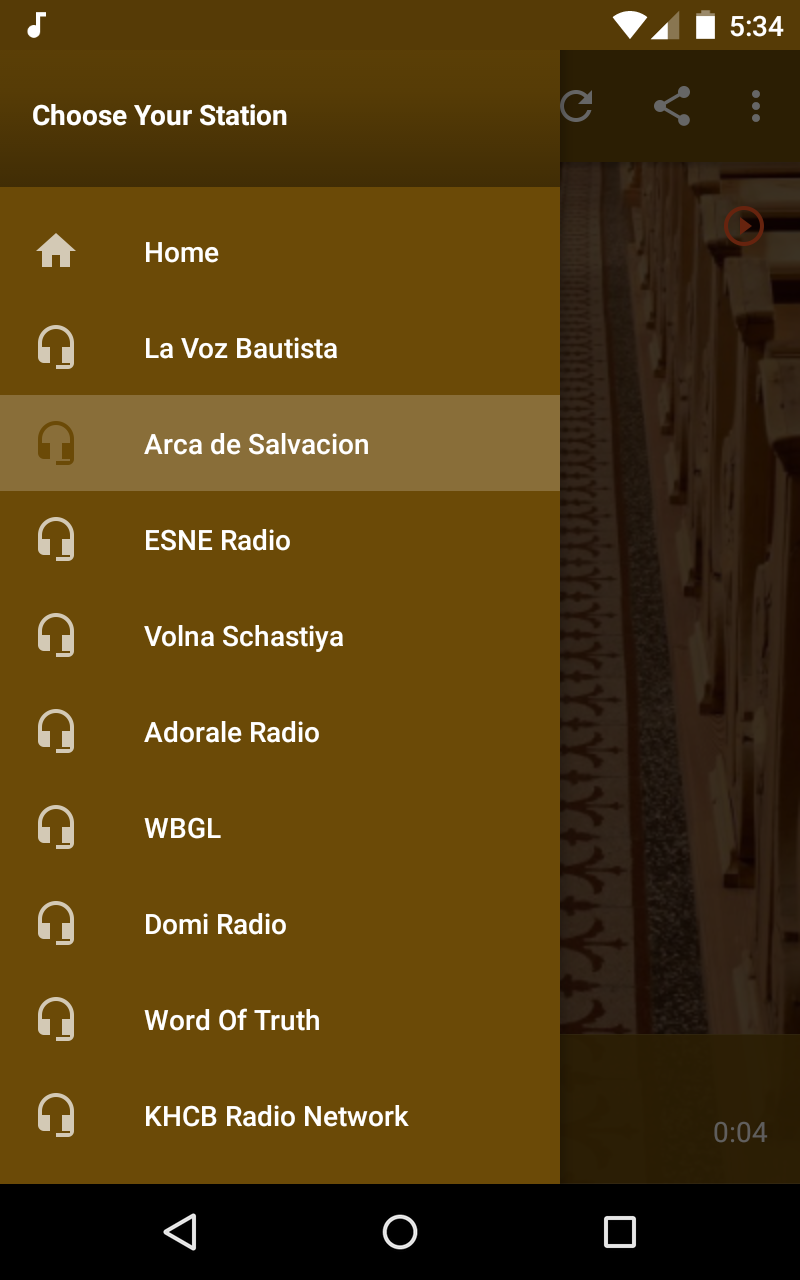Image resolution: width=800 pixels, height=1280 pixels.
Task: Tap the headphones icon beside La Voz Bautista
Action: click(x=58, y=348)
